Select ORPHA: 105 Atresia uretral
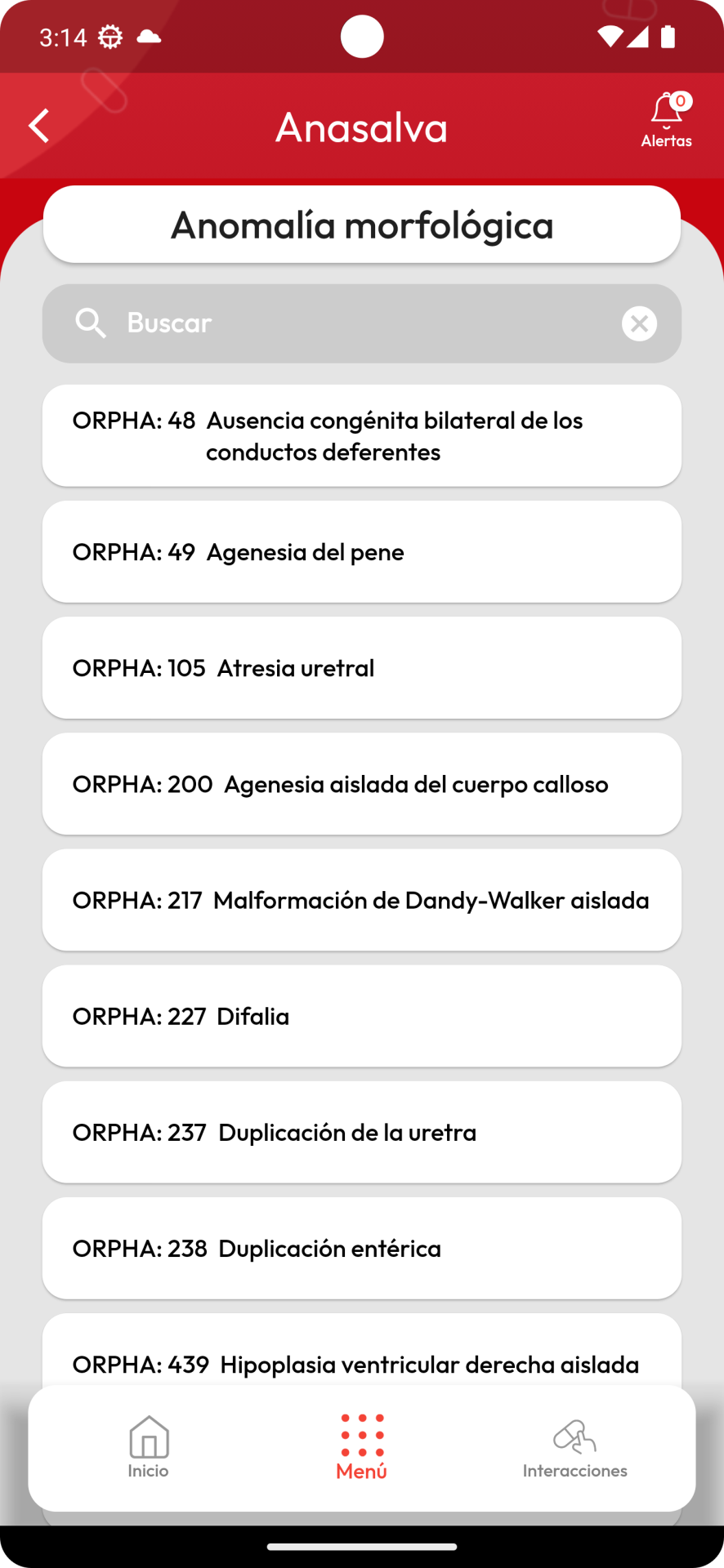Screen dimensions: 724x1568 point(362,668)
